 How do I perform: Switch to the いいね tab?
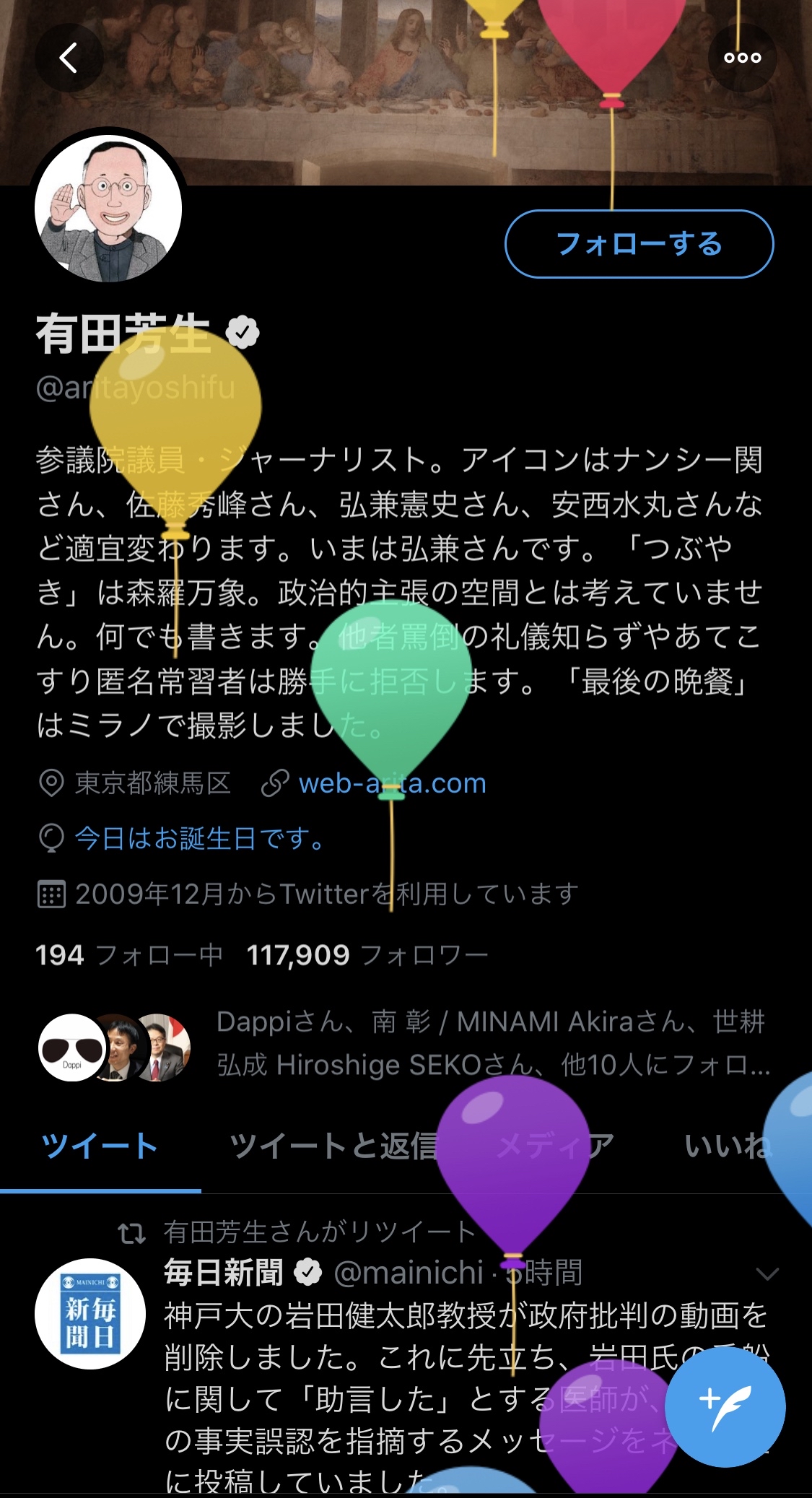pyautogui.click(x=728, y=1146)
